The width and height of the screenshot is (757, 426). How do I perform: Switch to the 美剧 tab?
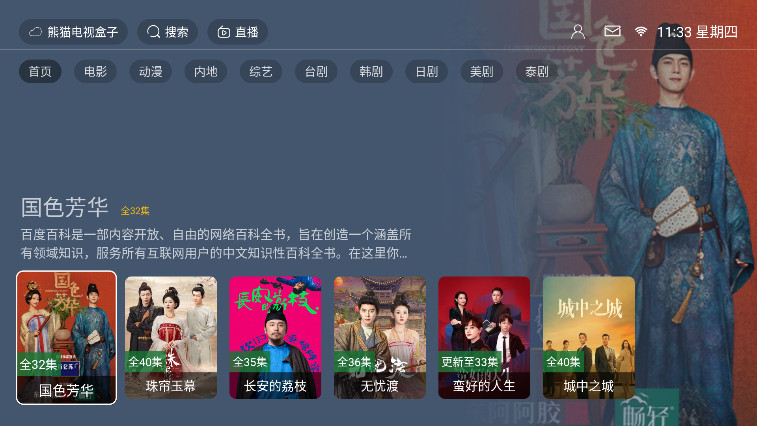click(481, 72)
